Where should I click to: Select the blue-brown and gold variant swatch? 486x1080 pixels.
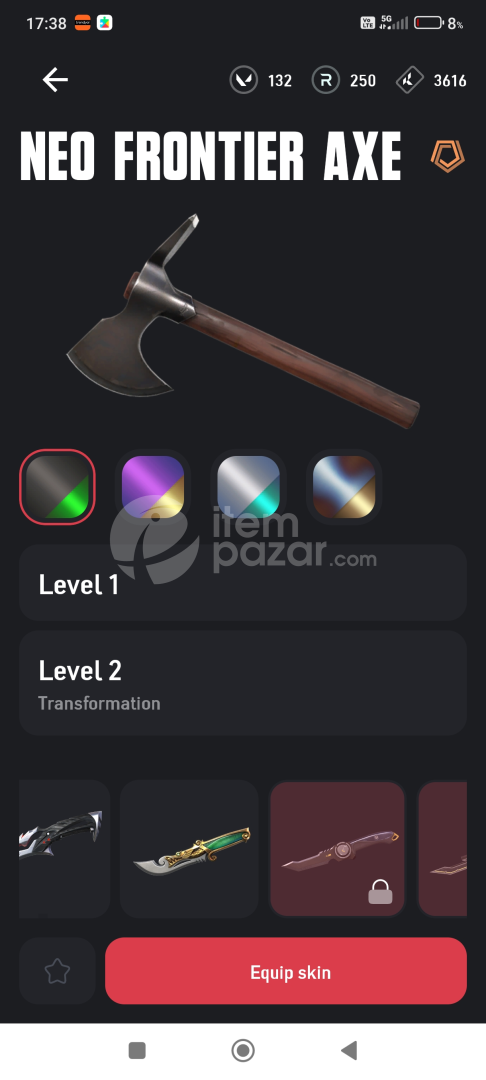[x=344, y=487]
